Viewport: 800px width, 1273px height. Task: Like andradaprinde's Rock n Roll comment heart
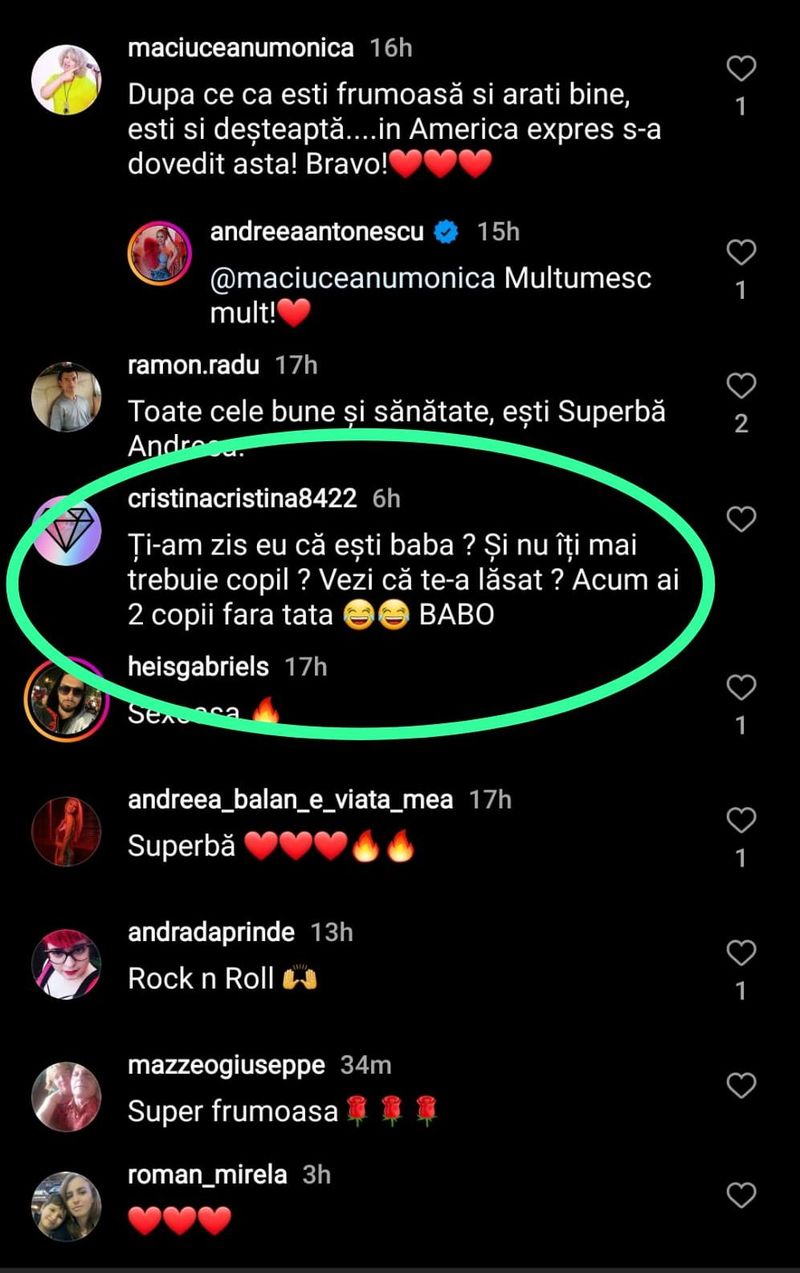740,952
